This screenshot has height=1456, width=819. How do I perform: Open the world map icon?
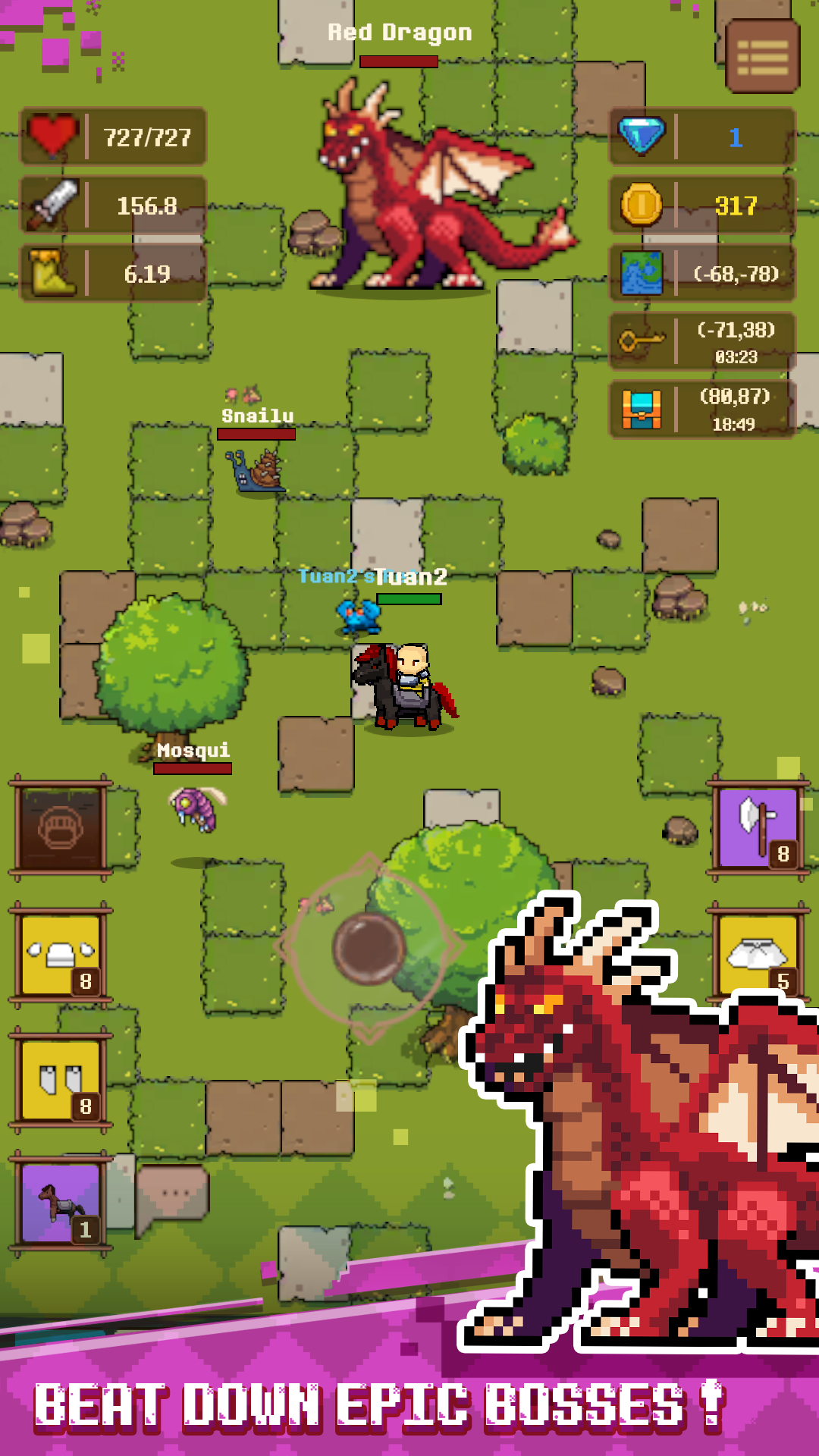pyautogui.click(x=642, y=274)
